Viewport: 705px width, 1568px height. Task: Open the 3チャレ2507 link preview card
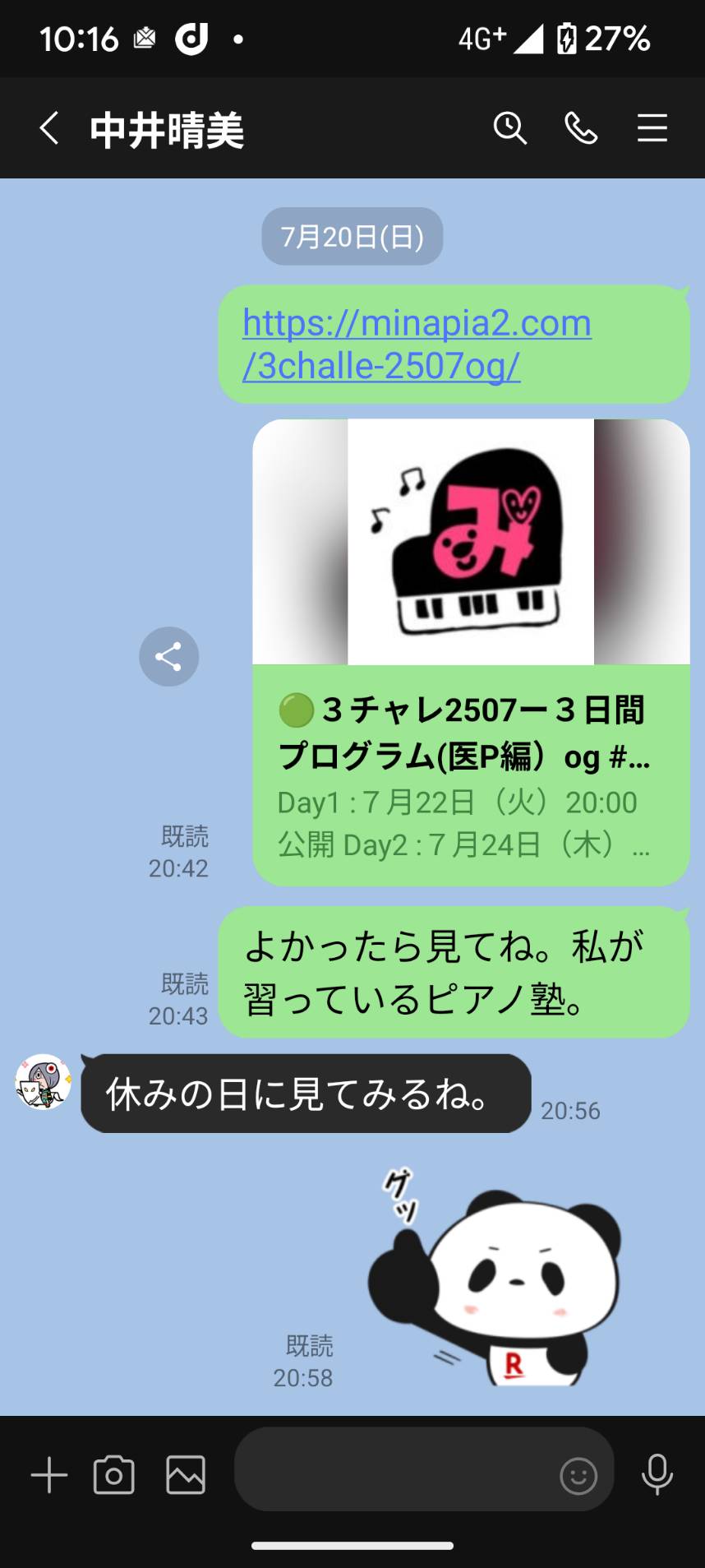[x=471, y=652]
